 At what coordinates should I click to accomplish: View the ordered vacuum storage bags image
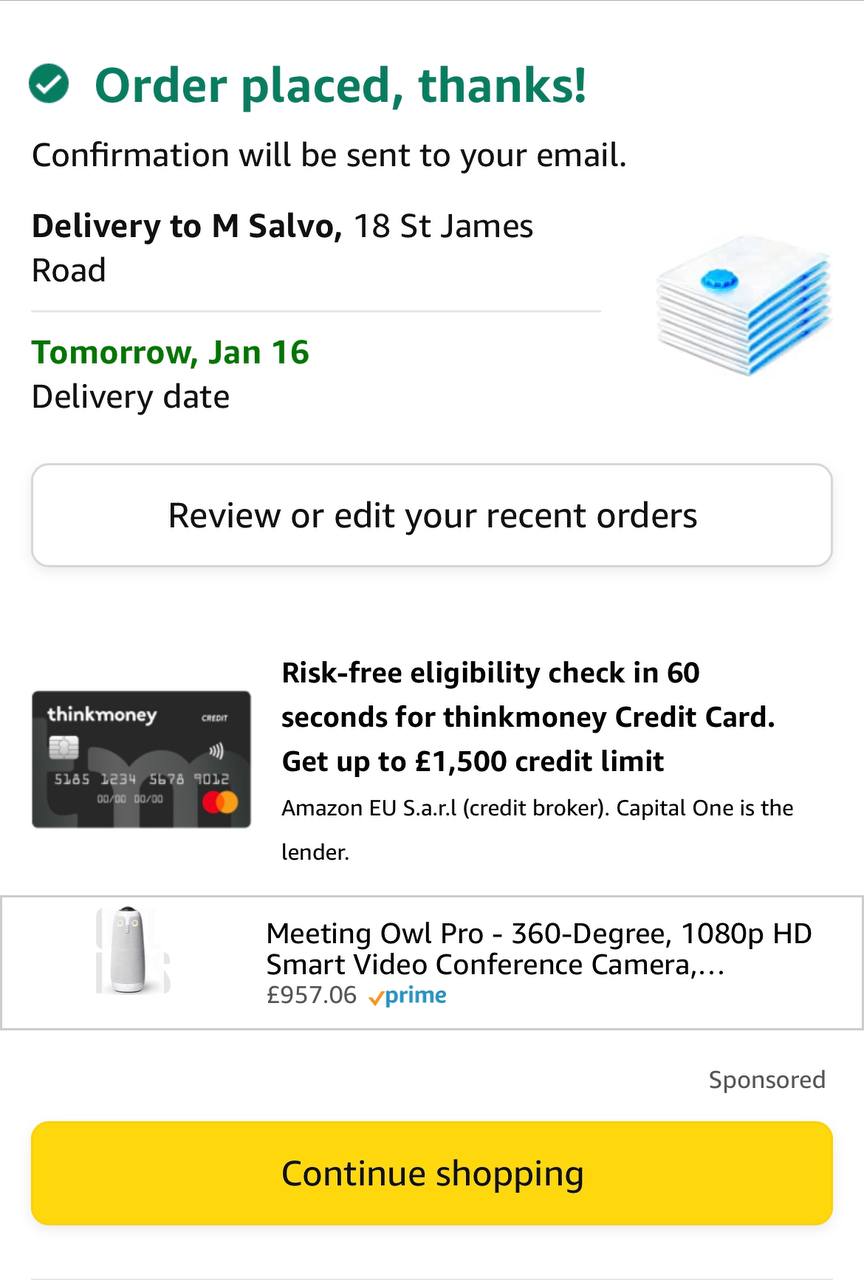click(744, 306)
